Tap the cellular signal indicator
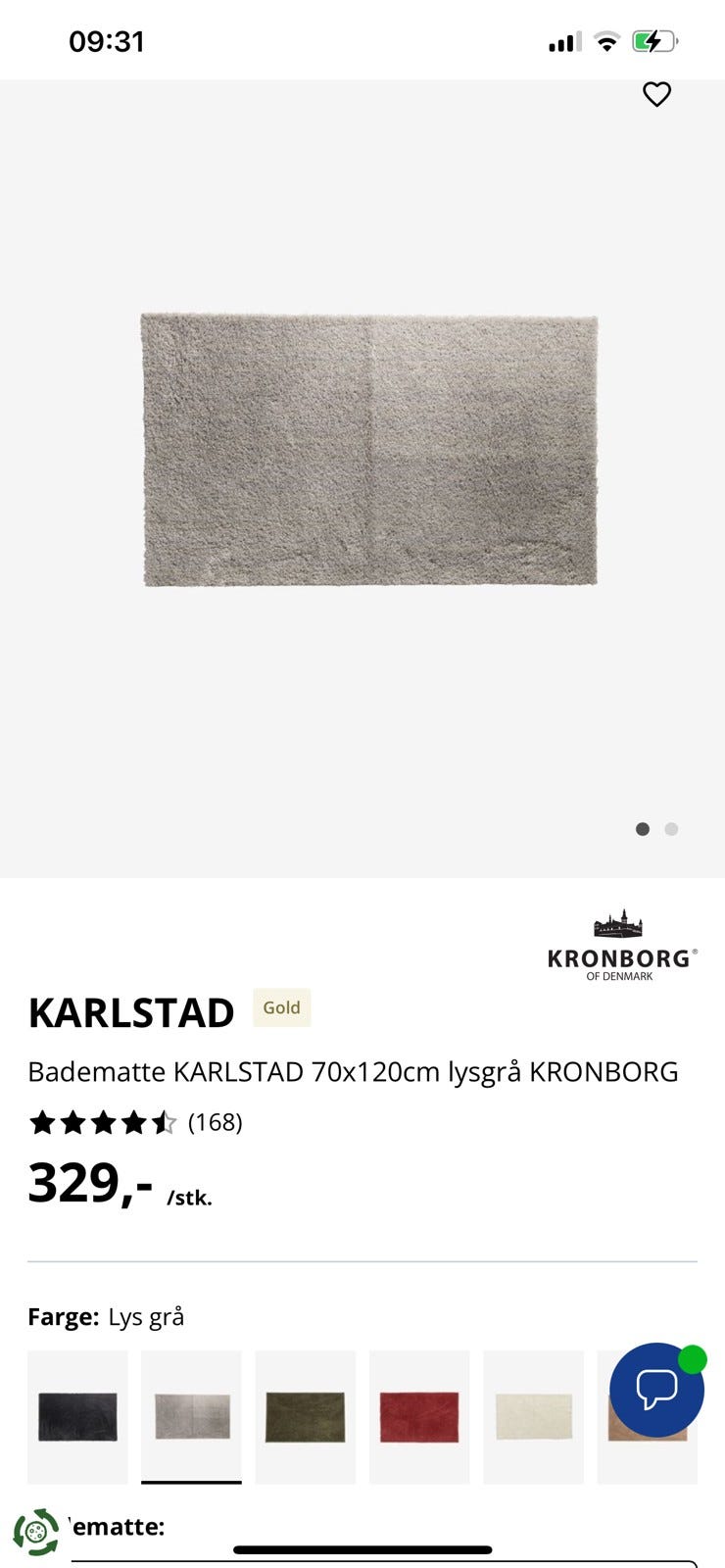725x1568 pixels. pos(562,41)
